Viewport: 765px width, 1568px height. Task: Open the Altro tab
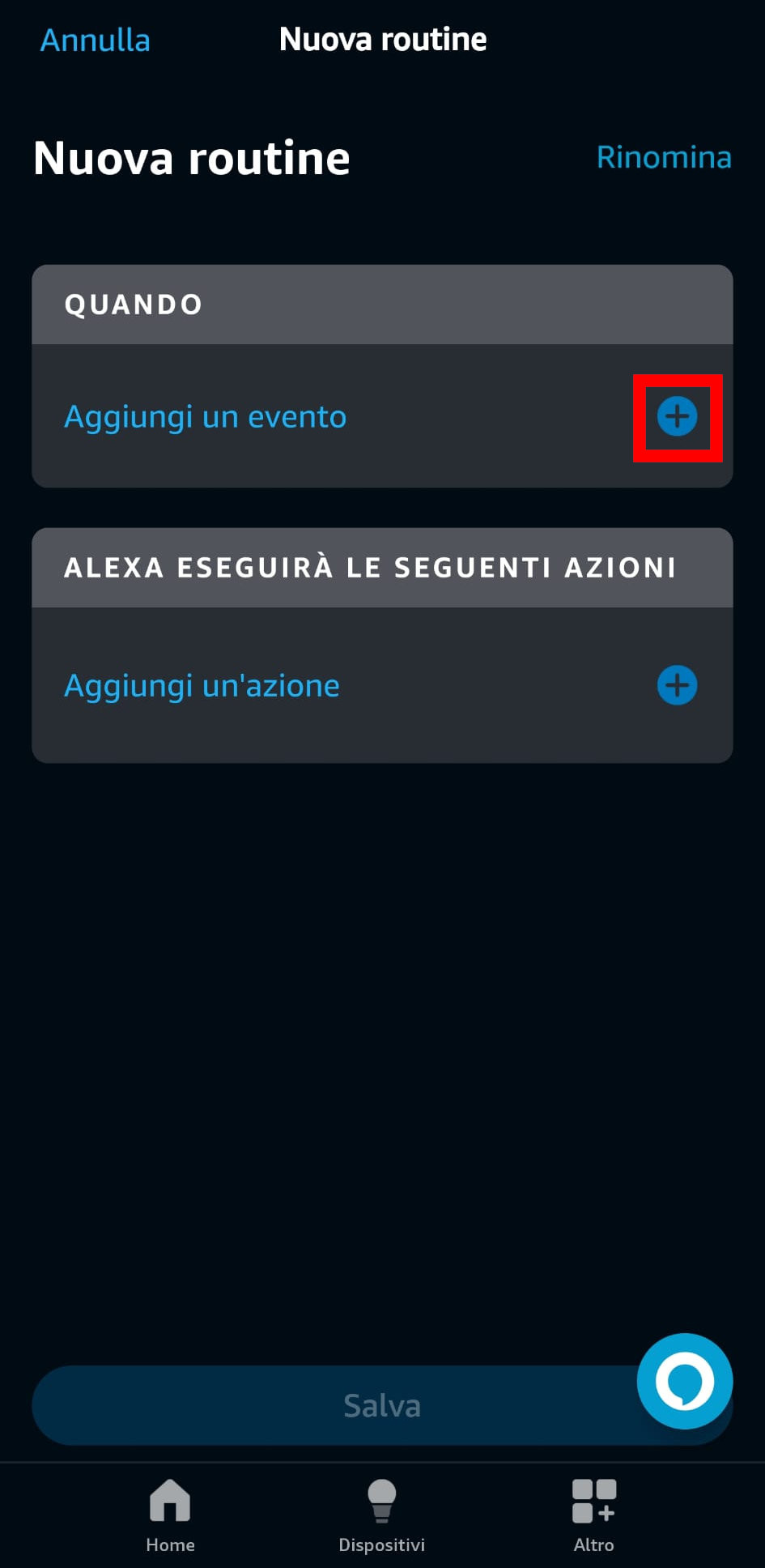tap(594, 1515)
